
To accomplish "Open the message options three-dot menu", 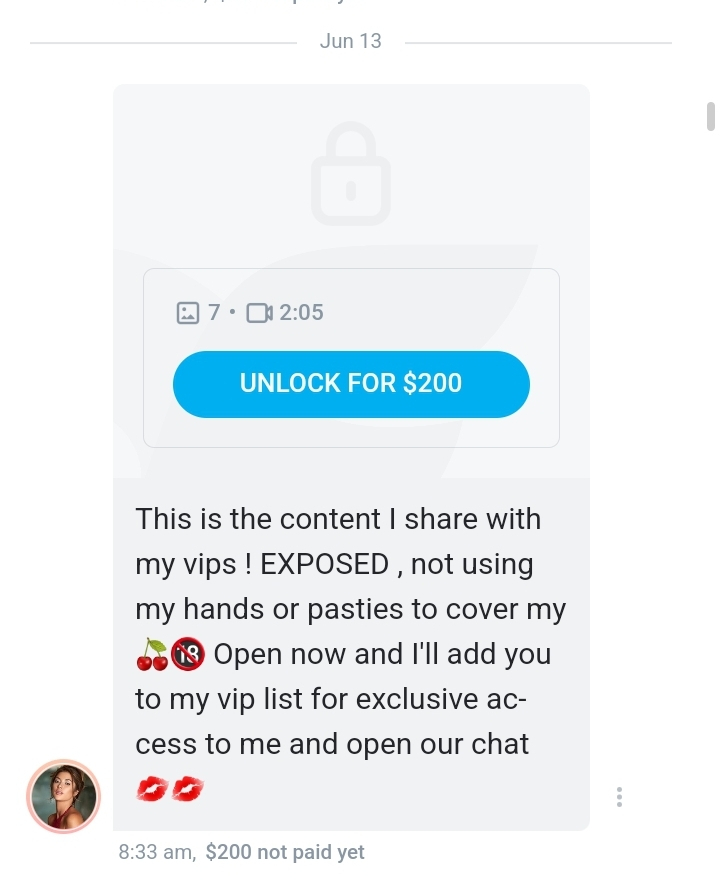I will (620, 797).
